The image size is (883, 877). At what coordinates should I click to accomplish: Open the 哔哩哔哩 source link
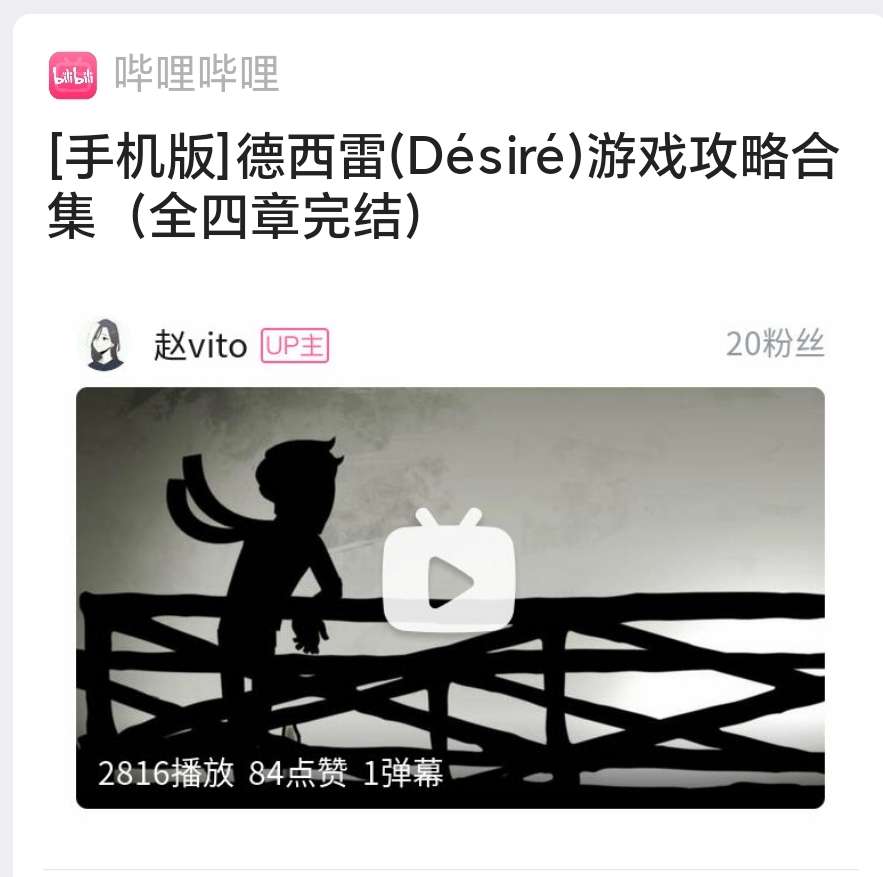pos(196,75)
